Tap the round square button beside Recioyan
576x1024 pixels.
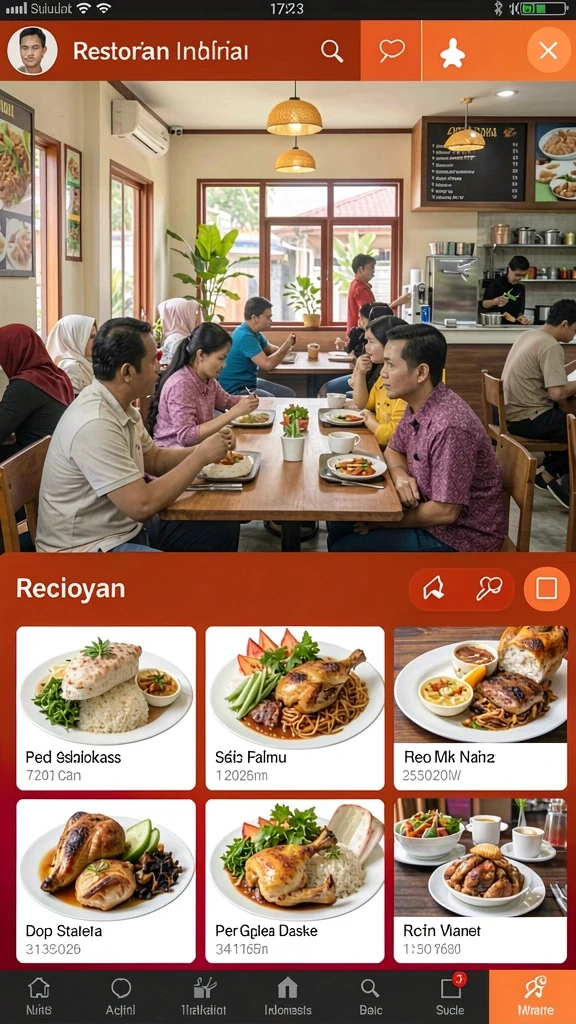[x=546, y=588]
